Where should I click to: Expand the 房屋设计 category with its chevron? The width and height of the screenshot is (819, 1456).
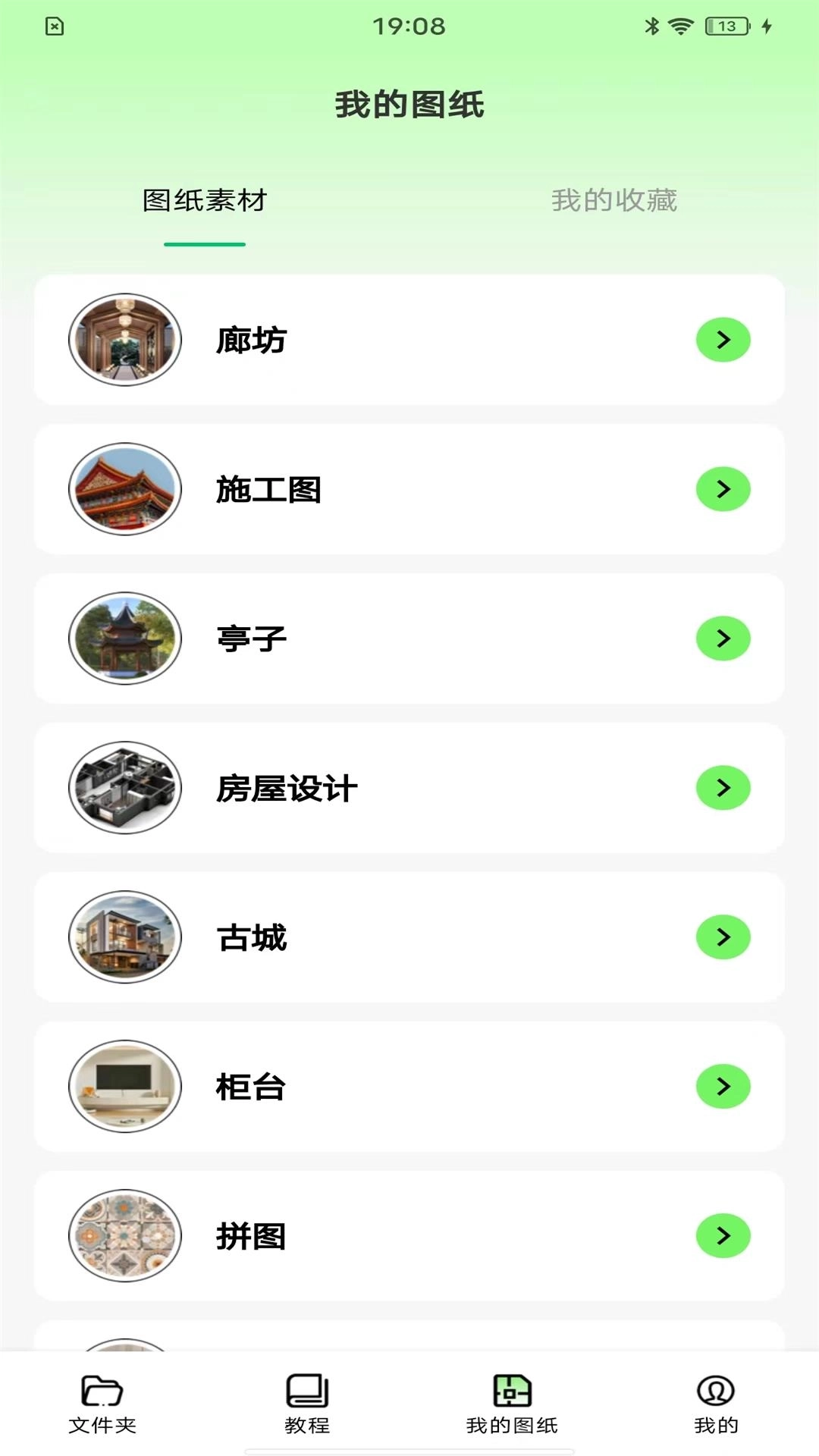pyautogui.click(x=723, y=787)
